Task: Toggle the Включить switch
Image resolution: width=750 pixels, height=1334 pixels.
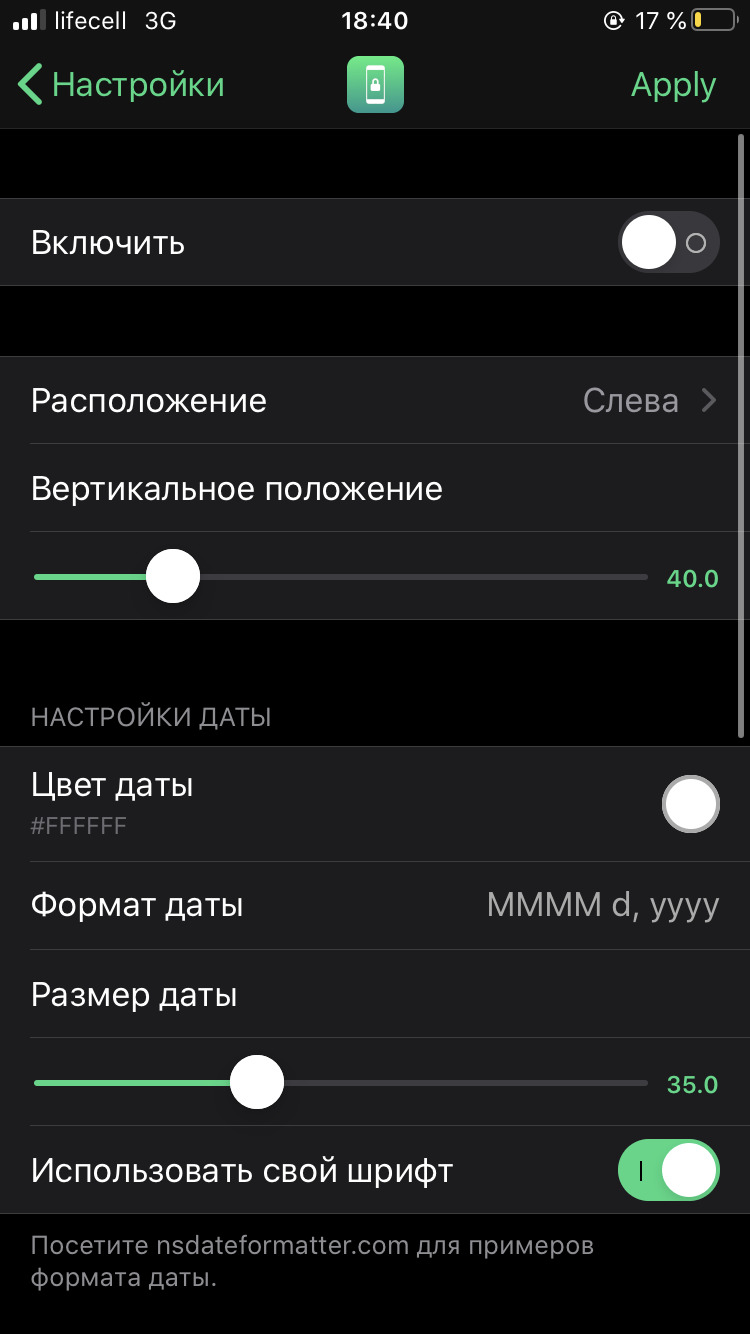Action: (668, 242)
